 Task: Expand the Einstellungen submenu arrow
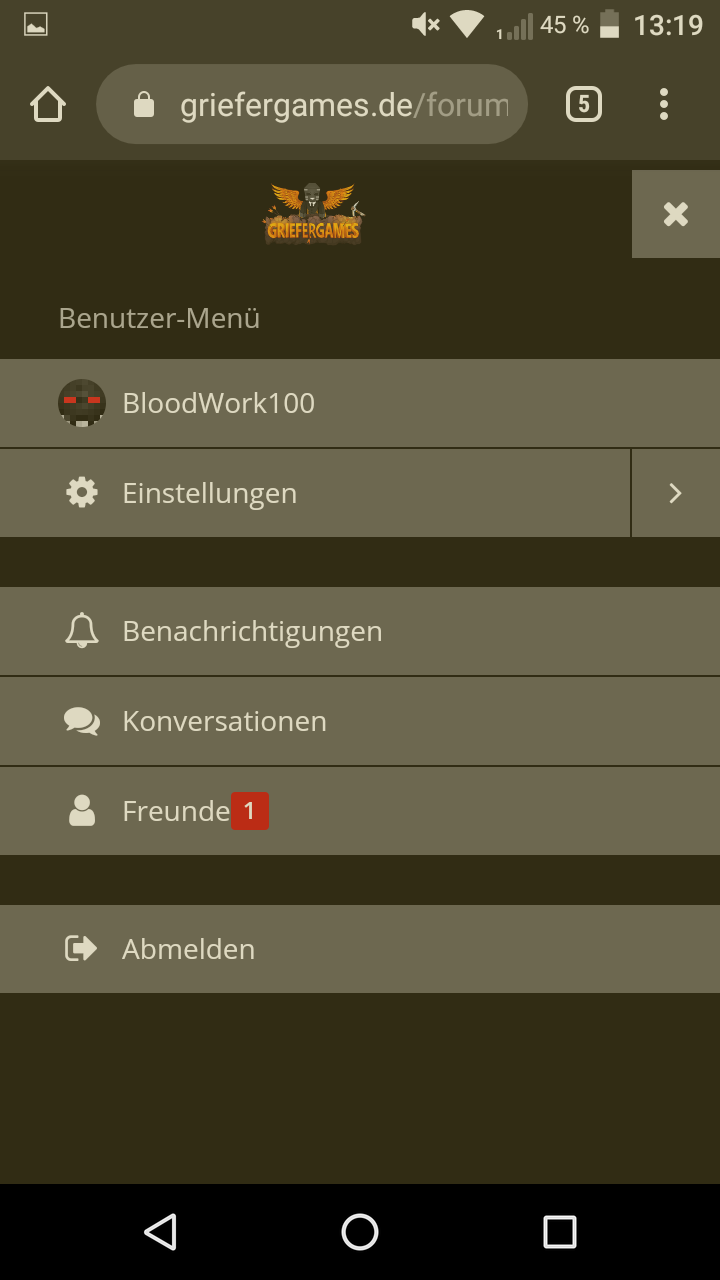point(676,493)
